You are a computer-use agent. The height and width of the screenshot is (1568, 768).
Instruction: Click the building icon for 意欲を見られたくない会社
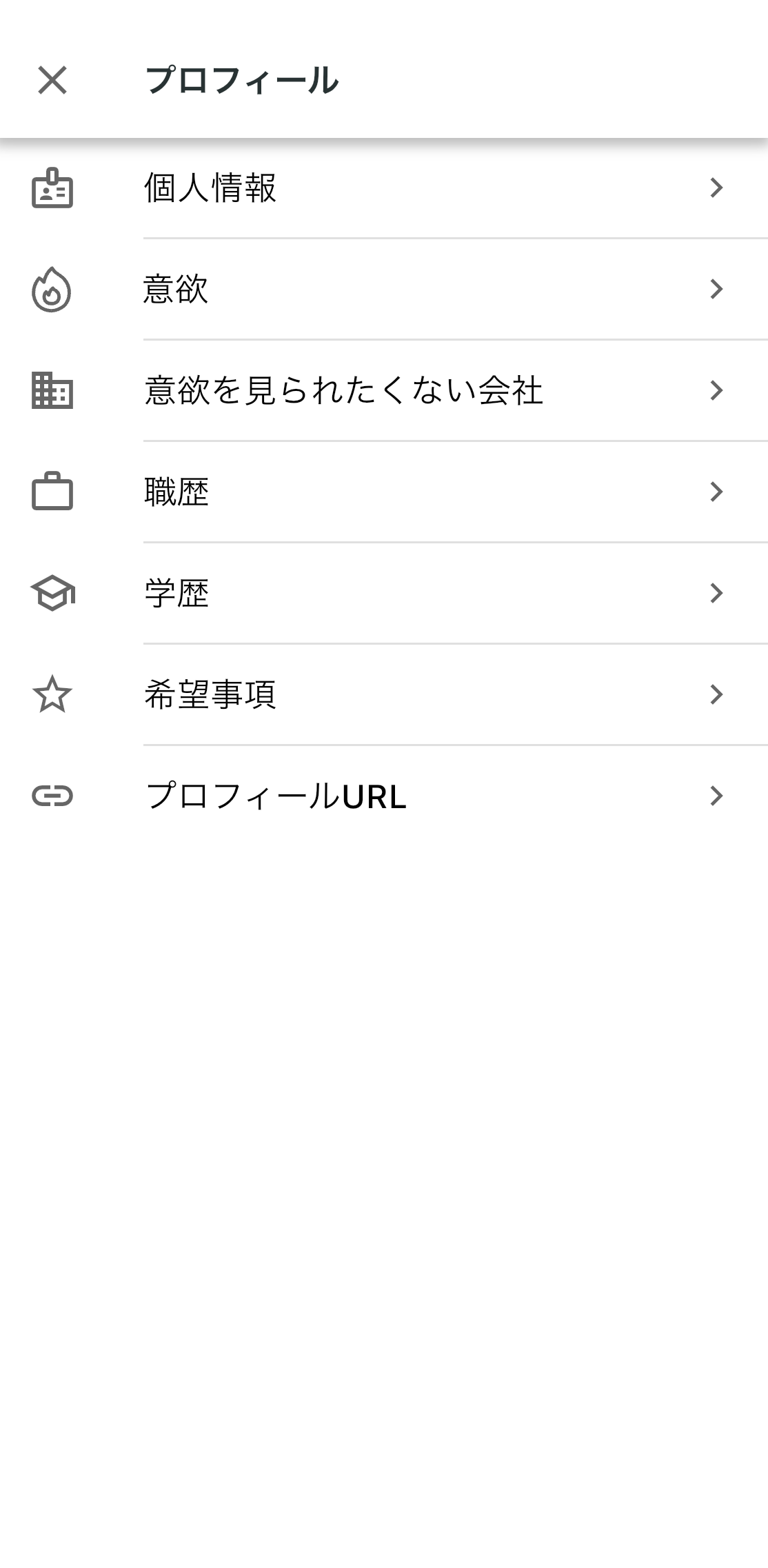52,390
